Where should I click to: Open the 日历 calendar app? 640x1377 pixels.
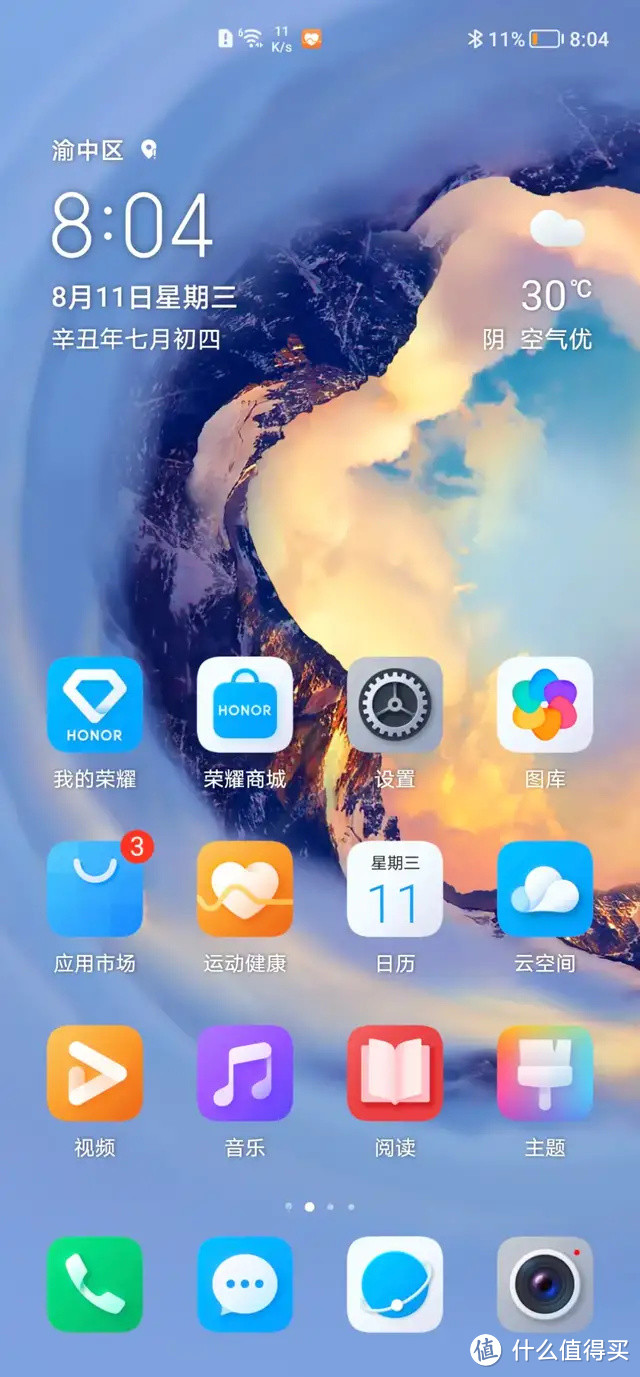[395, 888]
